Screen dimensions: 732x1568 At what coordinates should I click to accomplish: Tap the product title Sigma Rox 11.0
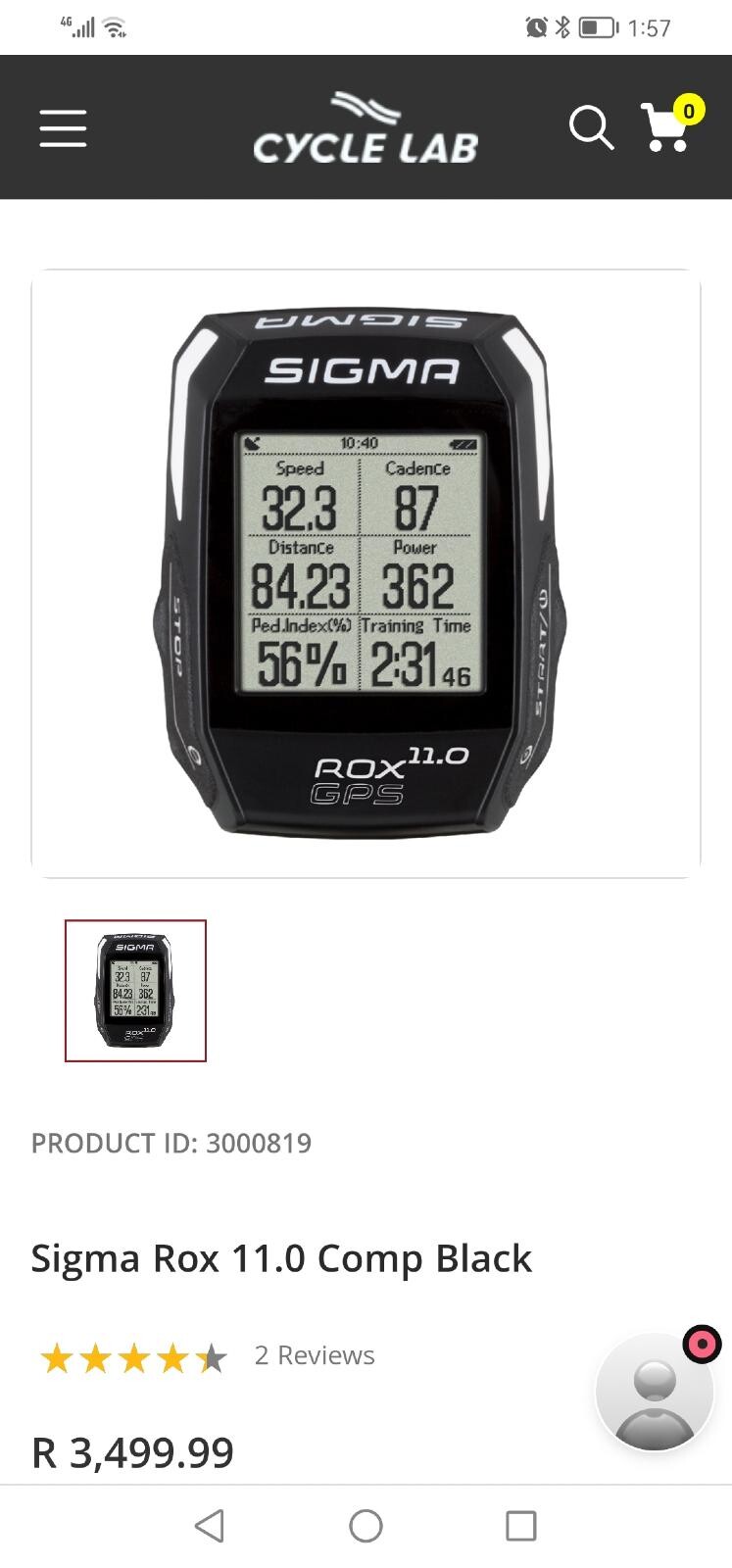pyautogui.click(x=281, y=1257)
